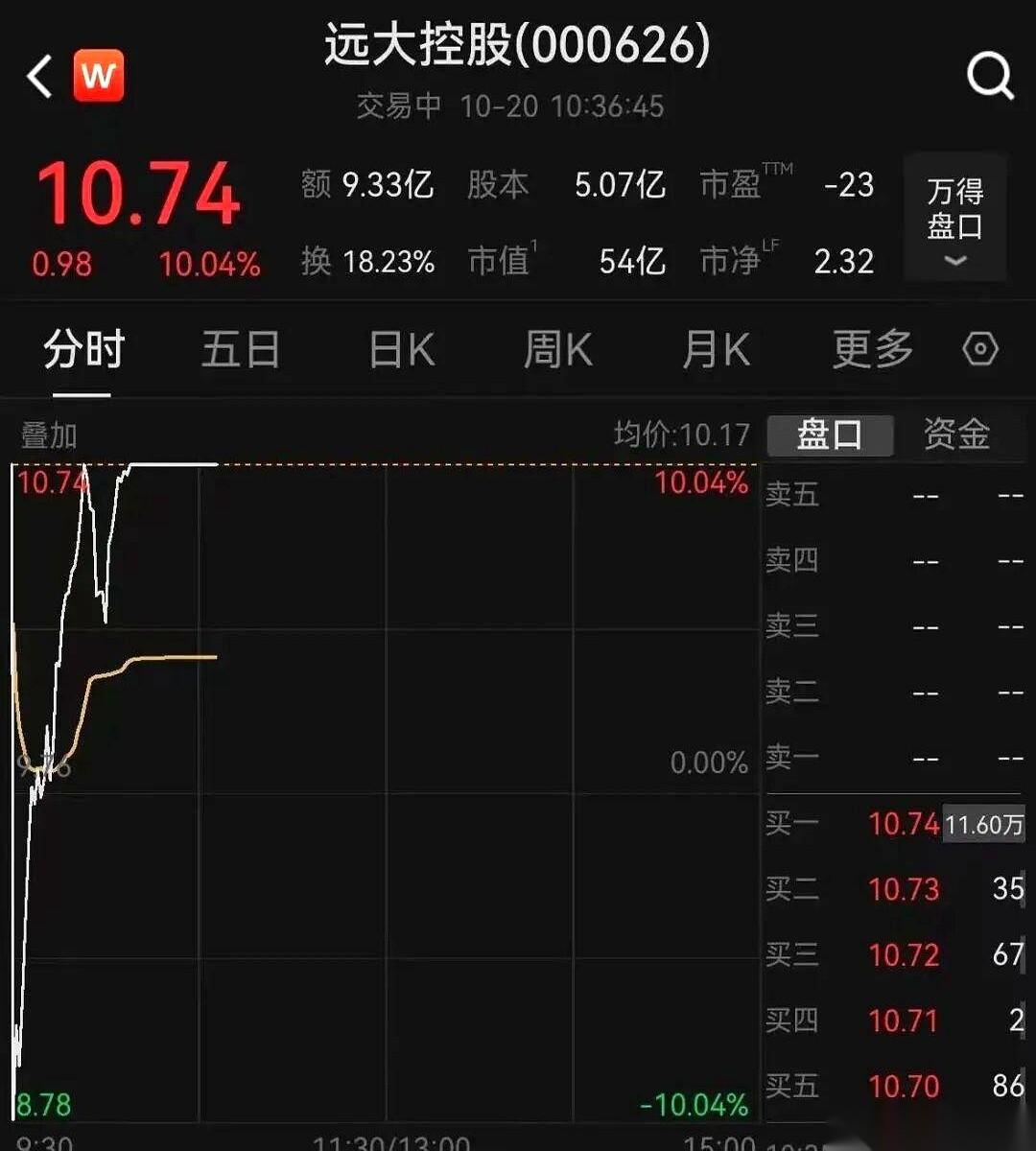Open the red W icon
Image resolution: width=1036 pixels, height=1151 pixels.
click(99, 76)
